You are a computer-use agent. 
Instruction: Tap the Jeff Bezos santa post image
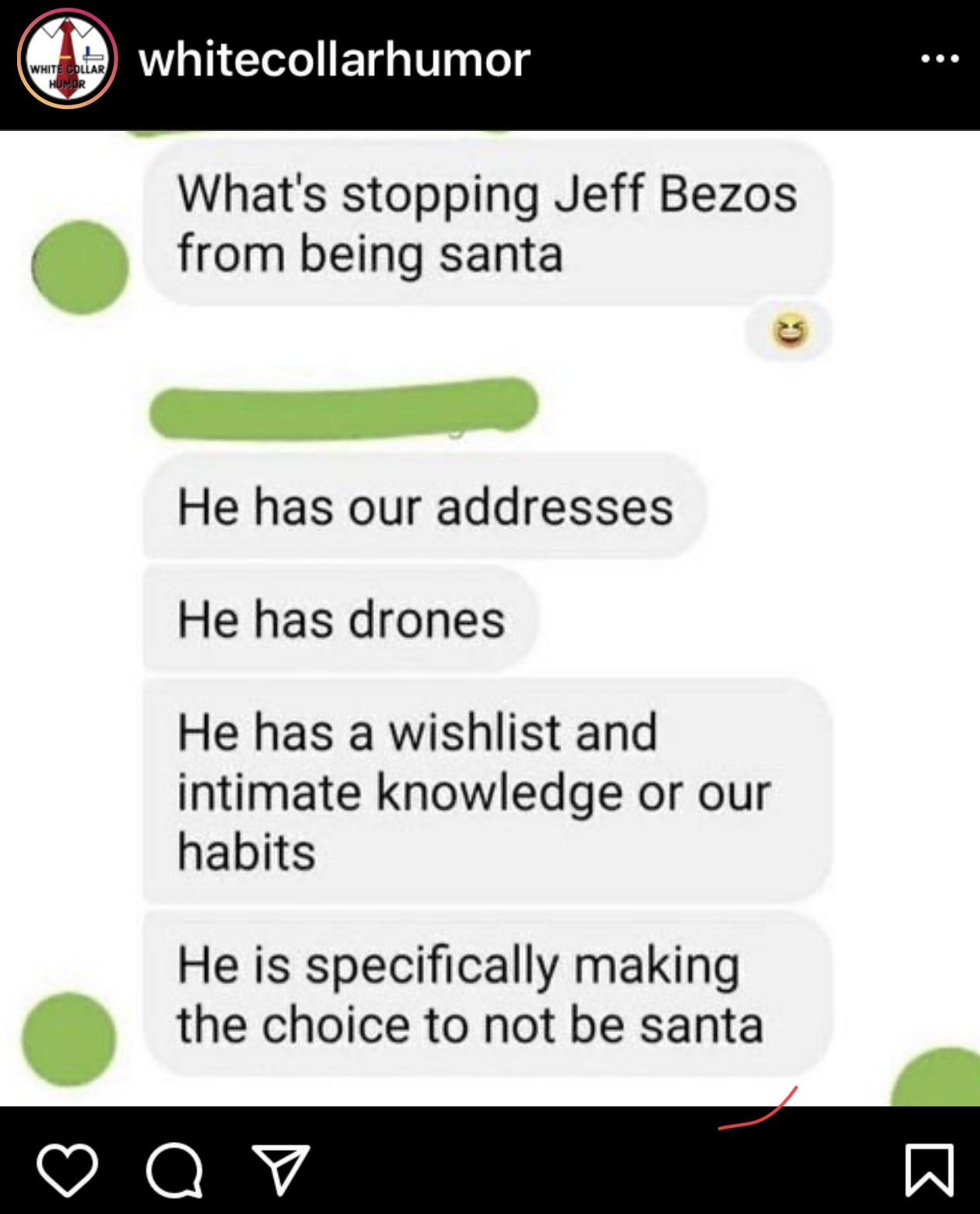point(489,618)
